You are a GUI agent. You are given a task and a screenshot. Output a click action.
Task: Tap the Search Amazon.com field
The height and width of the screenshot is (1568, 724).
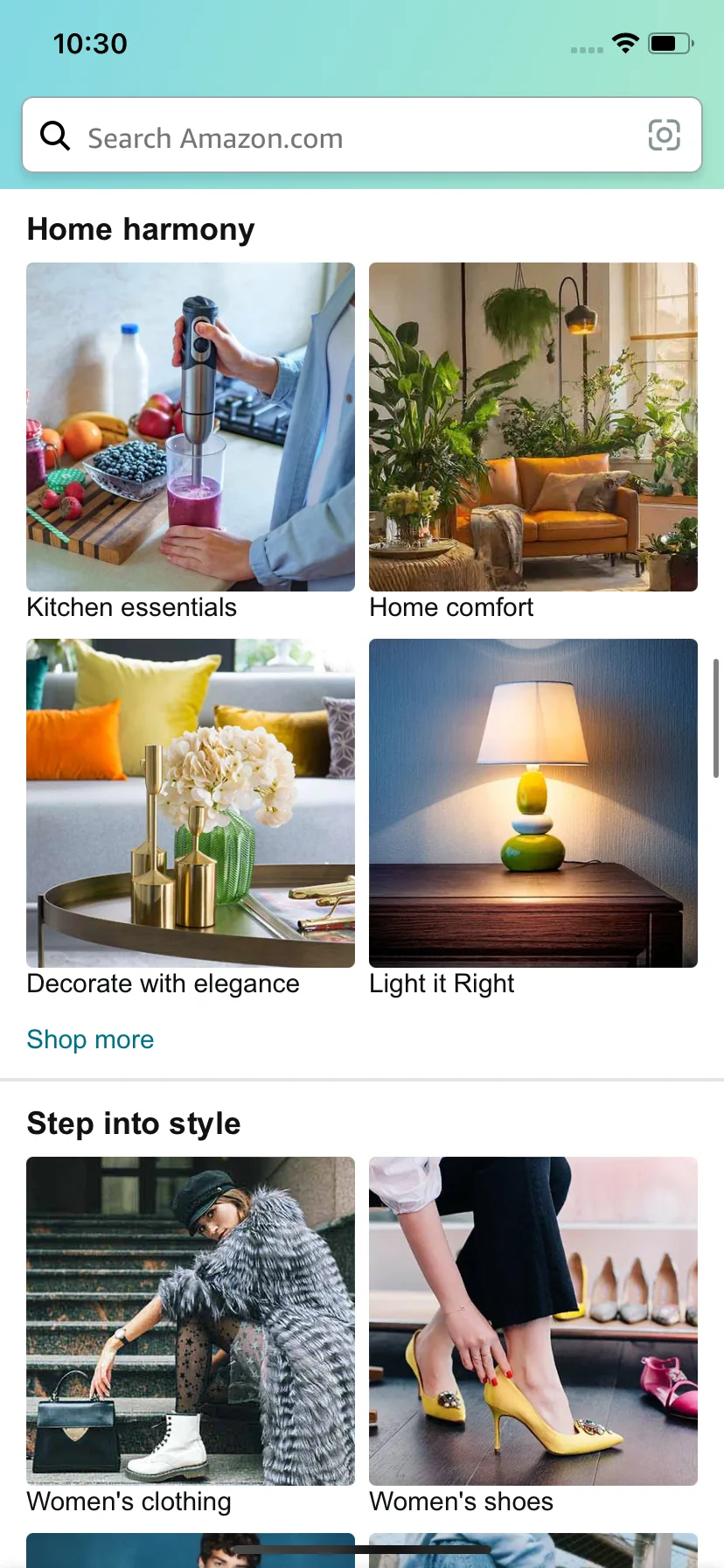(350, 137)
